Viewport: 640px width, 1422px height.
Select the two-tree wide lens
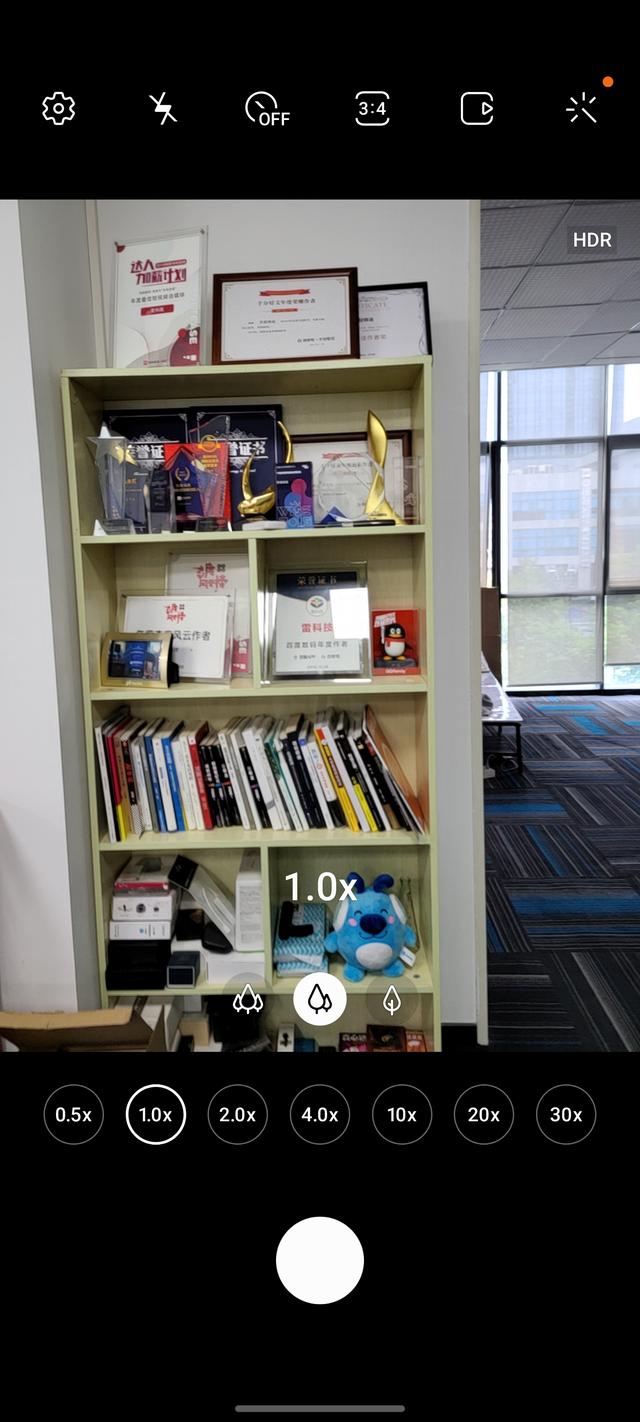coord(320,999)
